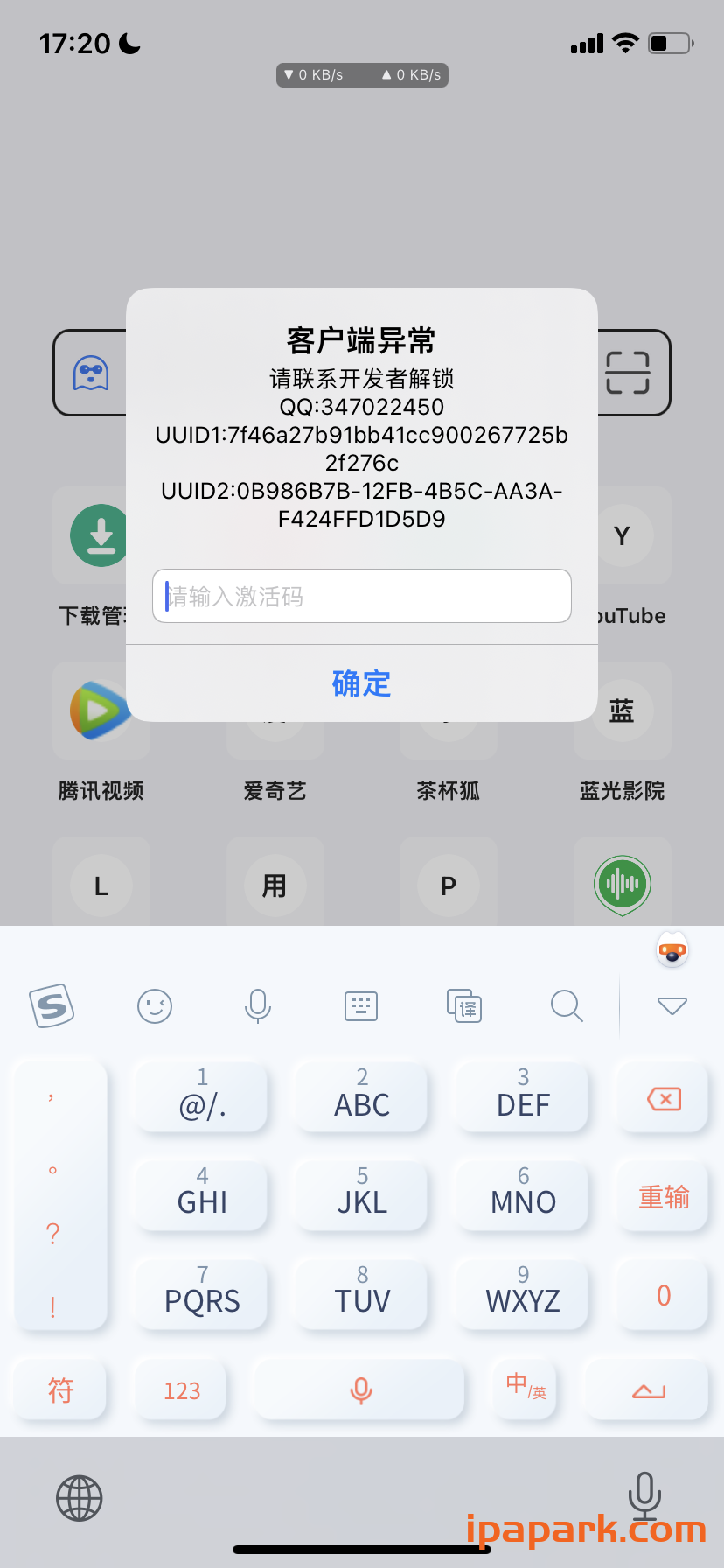The image size is (724, 1568).
Task: Open the green 下载管理 download icon
Action: coord(101,535)
